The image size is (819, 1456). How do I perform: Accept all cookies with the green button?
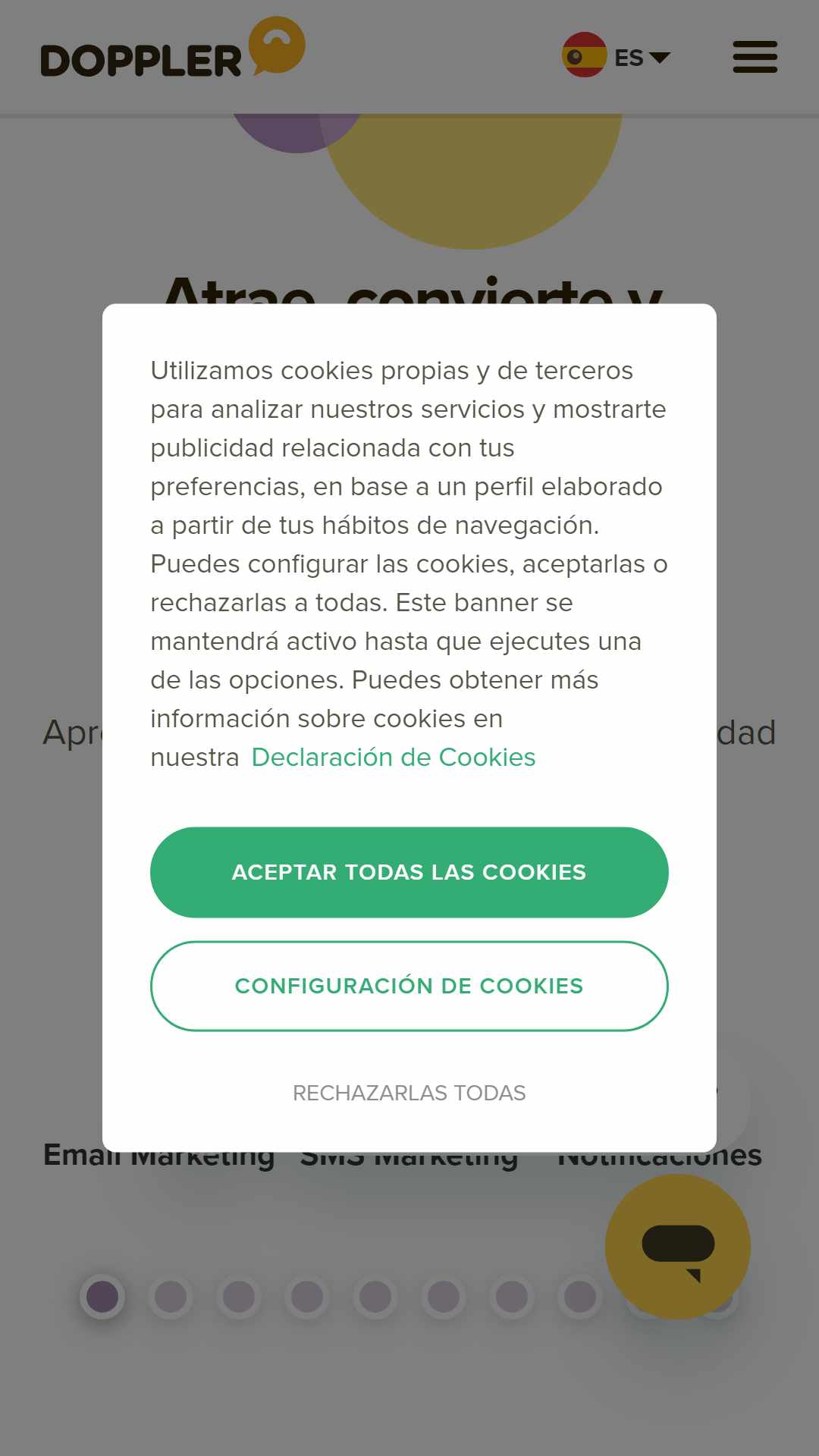click(409, 872)
